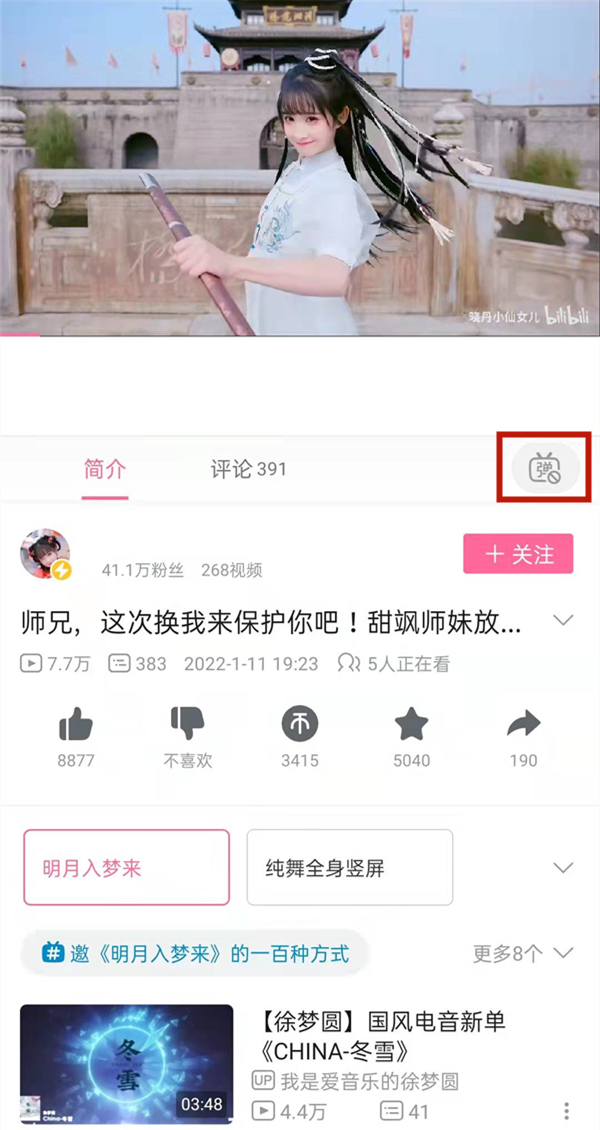The width and height of the screenshot is (600, 1130).
Task: Tap the 不喜欢 dislike icon
Action: (188, 724)
